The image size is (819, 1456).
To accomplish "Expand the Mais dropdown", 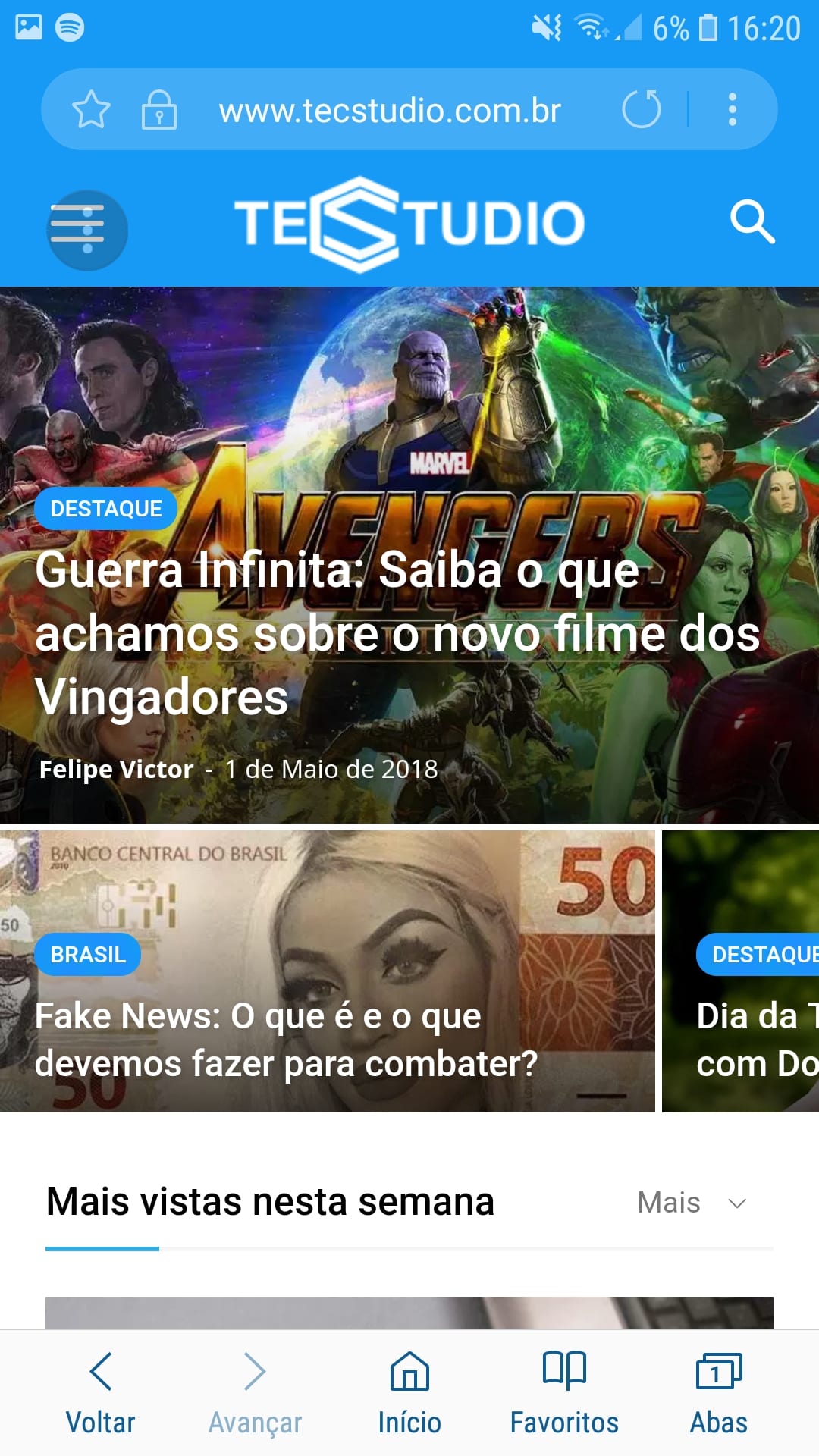I will click(692, 1203).
